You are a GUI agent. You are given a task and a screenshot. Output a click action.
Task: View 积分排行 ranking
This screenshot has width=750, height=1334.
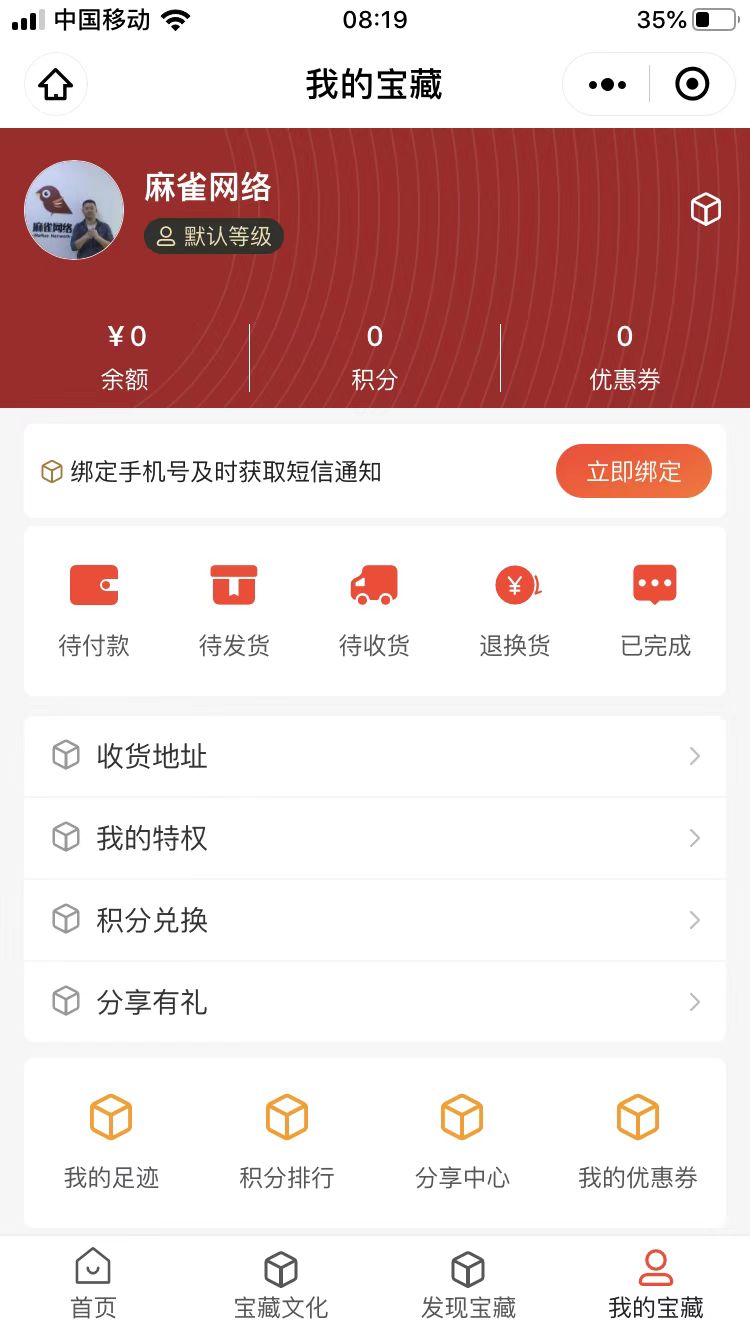click(287, 1142)
